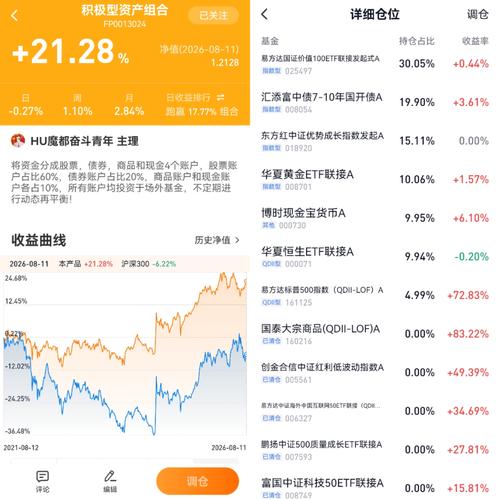Go back from the 积极型资产组合 page
This screenshot has width=500, height=500.
pyautogui.click(x=14, y=15)
